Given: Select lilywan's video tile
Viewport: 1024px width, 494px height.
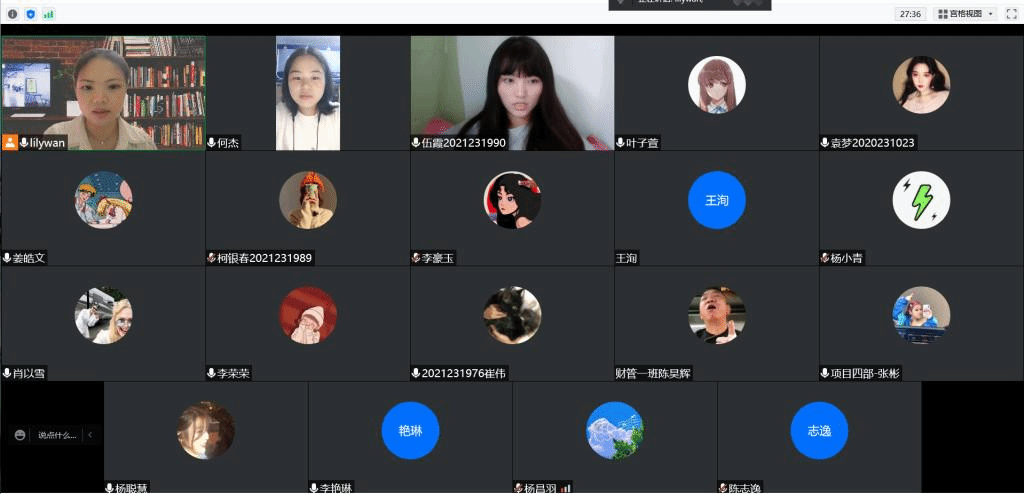Looking at the screenshot, I should click(x=103, y=93).
